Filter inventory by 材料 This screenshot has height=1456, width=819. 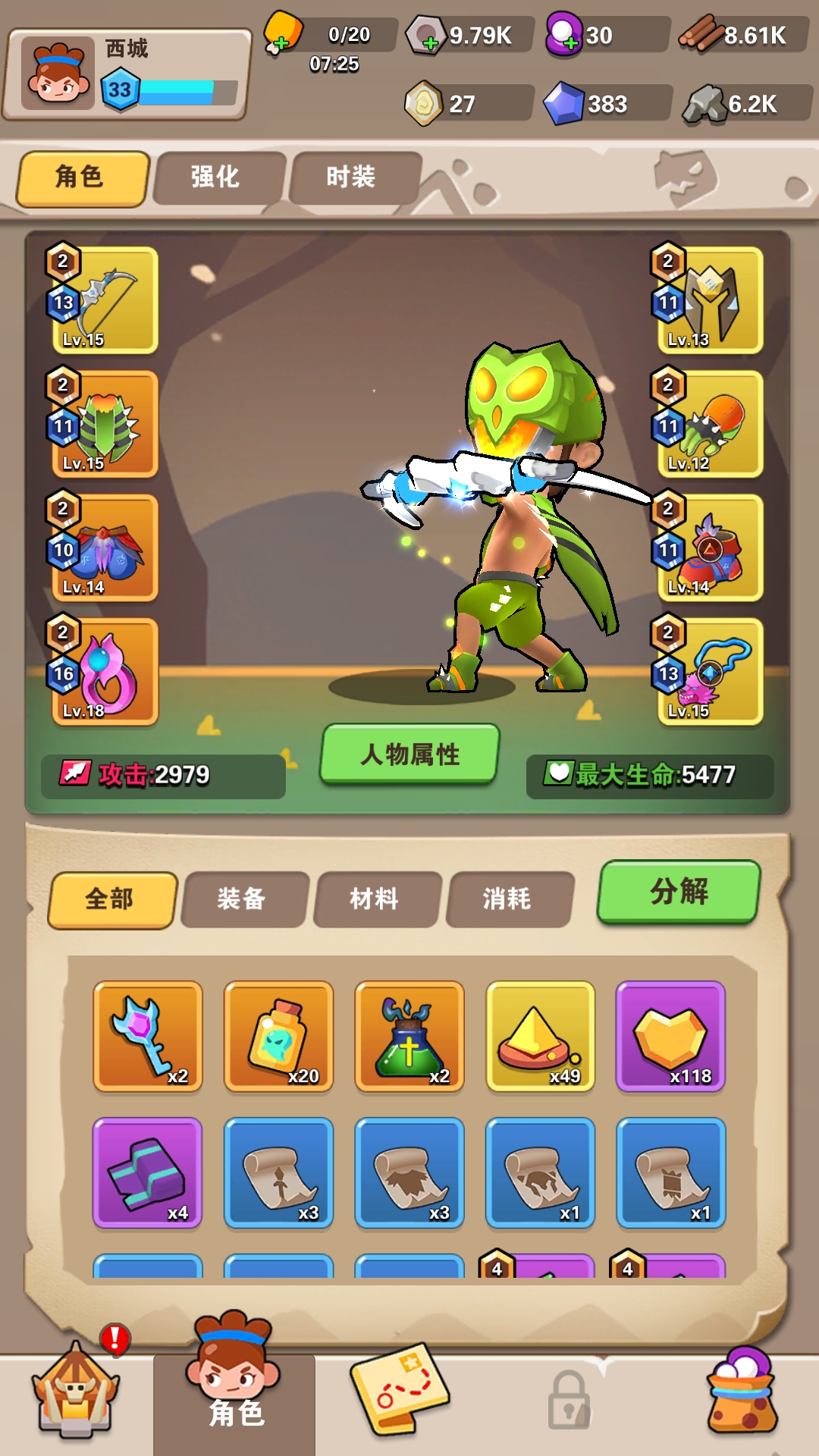[x=375, y=899]
